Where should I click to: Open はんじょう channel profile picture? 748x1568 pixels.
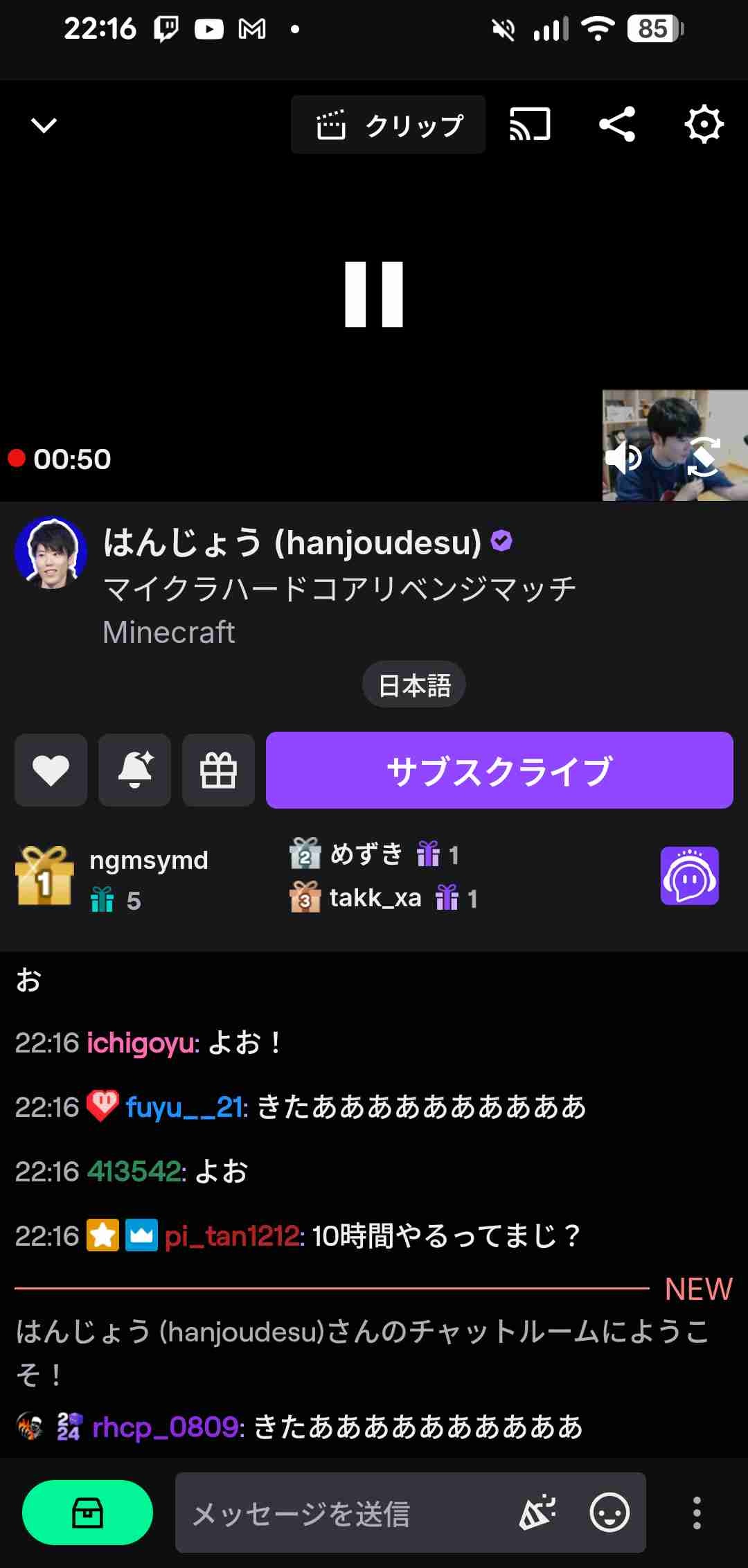point(51,553)
